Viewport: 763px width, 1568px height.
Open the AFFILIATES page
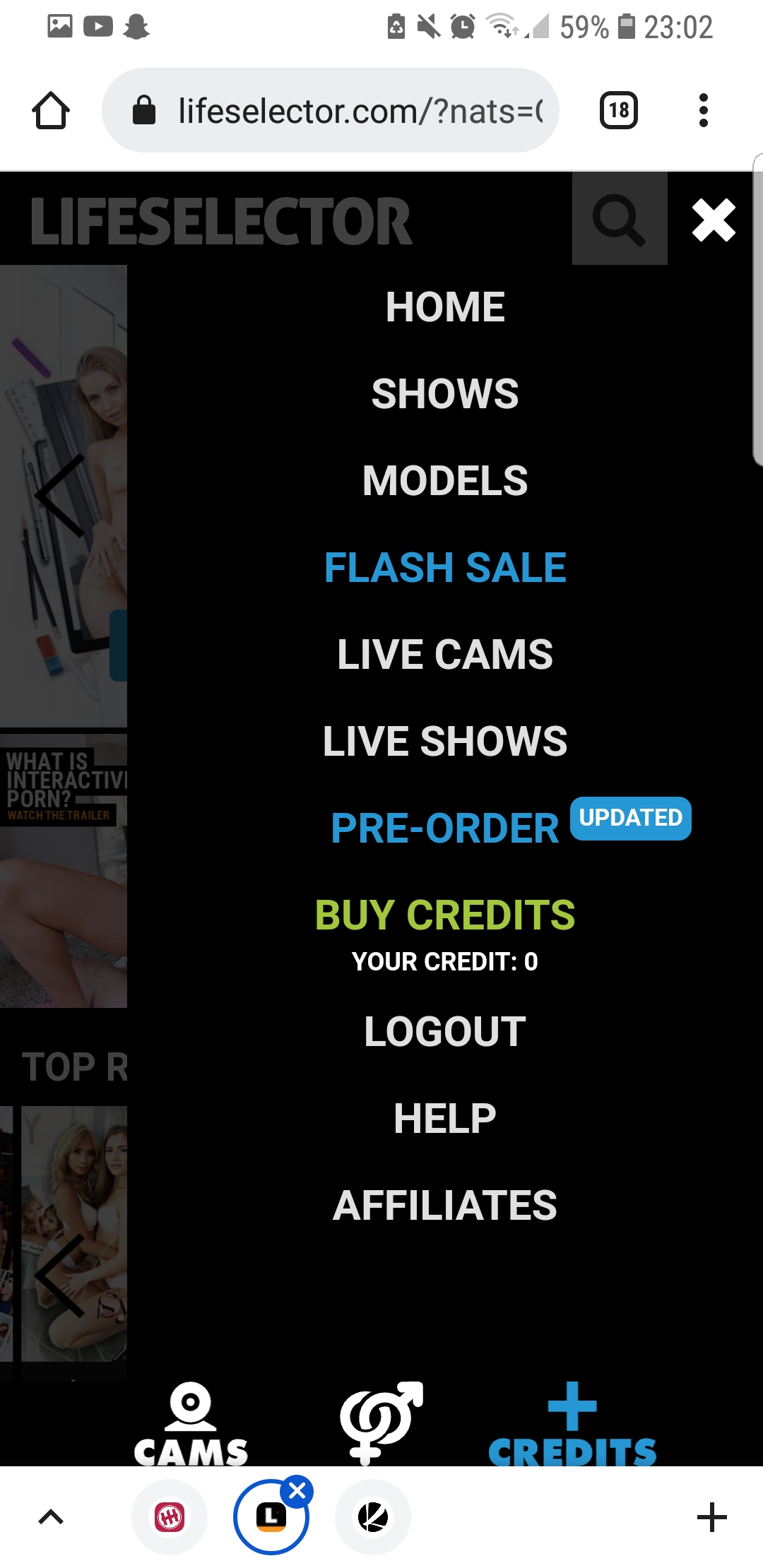pyautogui.click(x=445, y=1206)
